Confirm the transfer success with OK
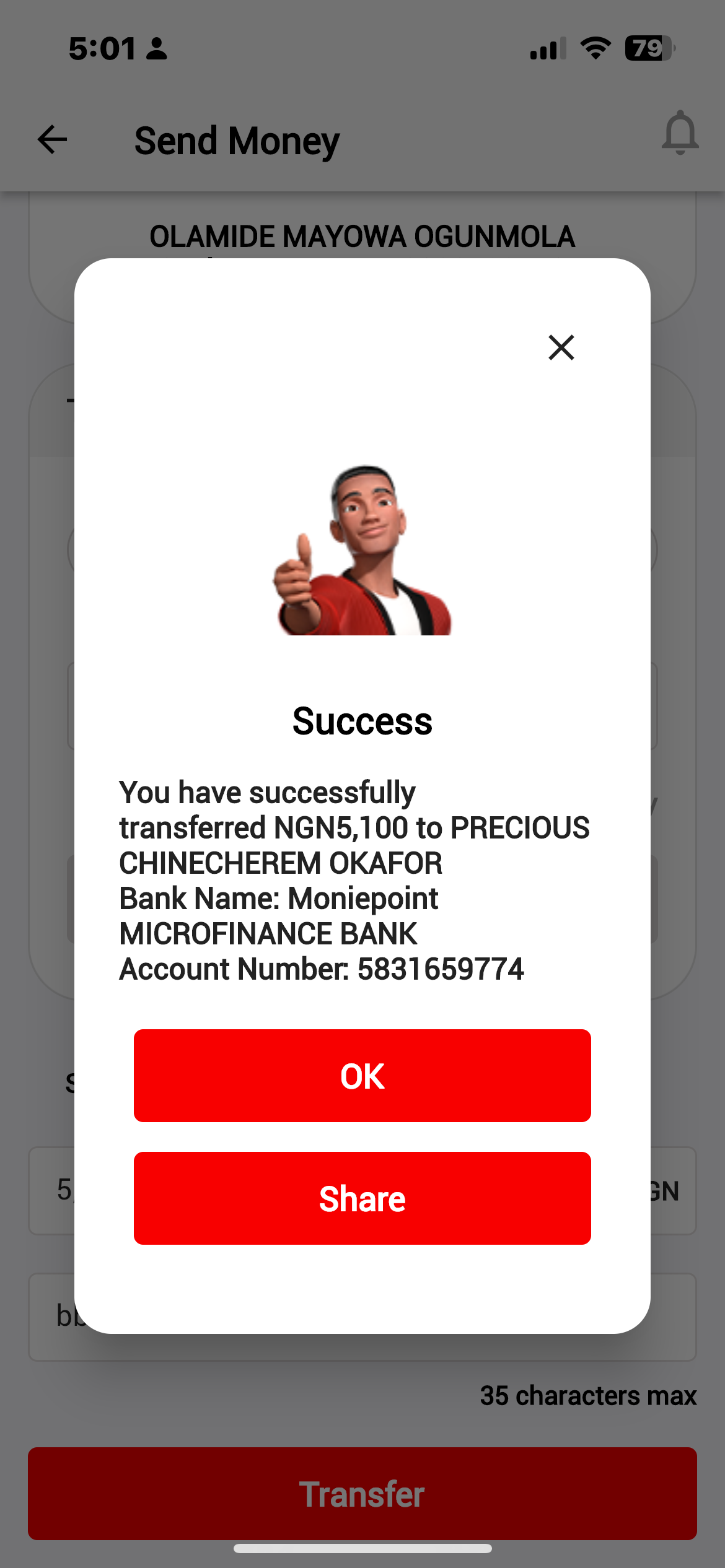 point(362,1076)
